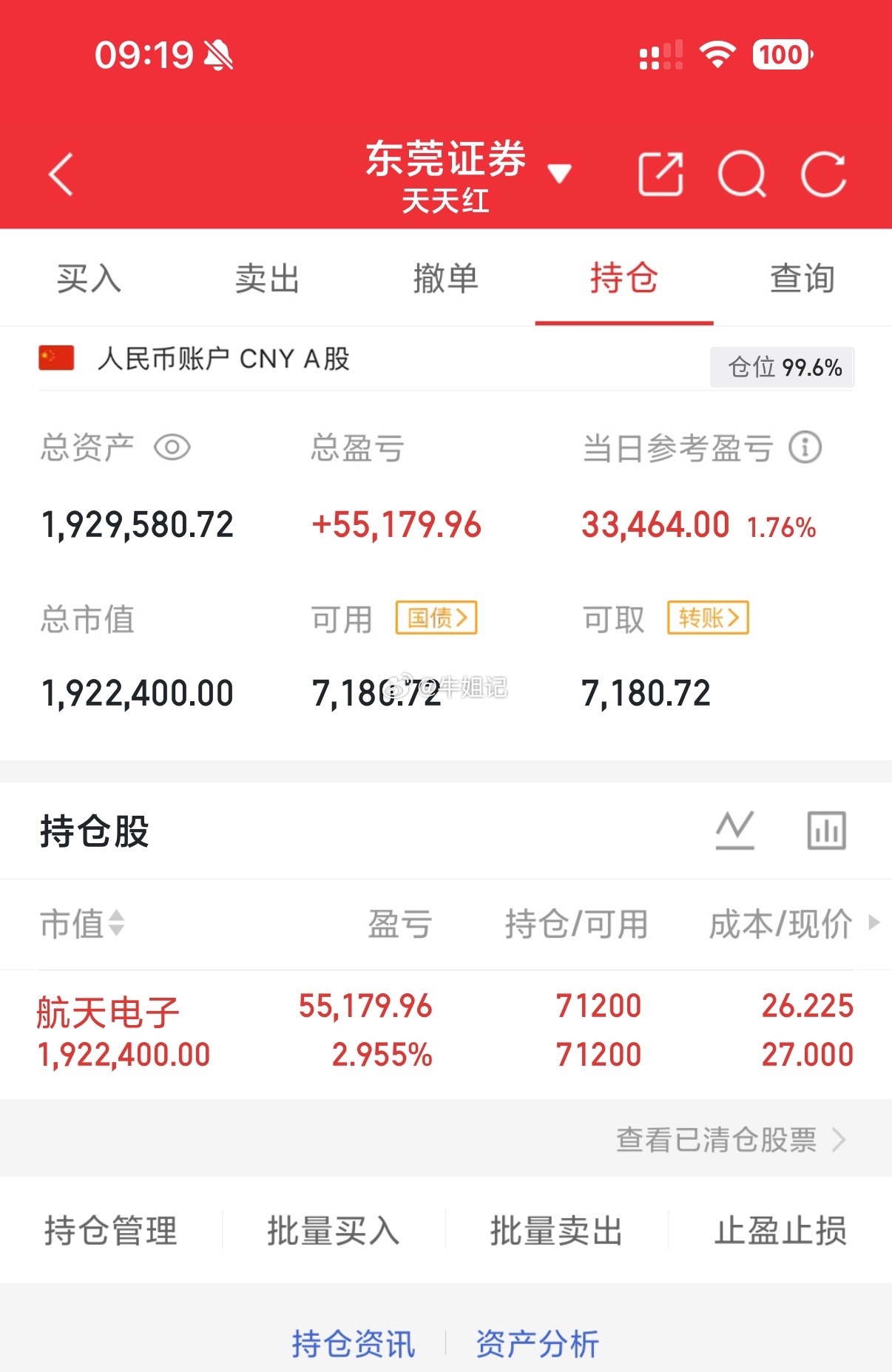Toggle asset visibility with the eye icon
The image size is (892, 1372).
[172, 447]
